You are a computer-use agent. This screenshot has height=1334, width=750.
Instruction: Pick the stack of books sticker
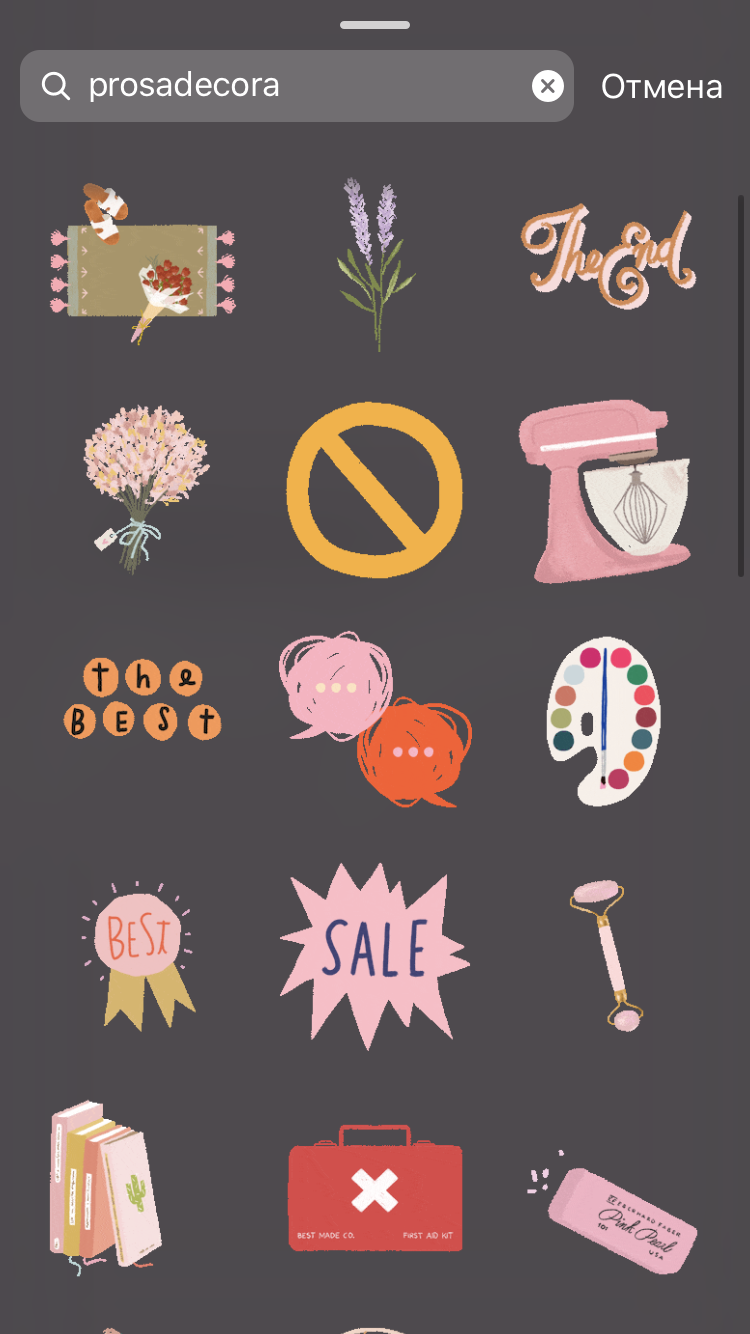[x=105, y=1182]
